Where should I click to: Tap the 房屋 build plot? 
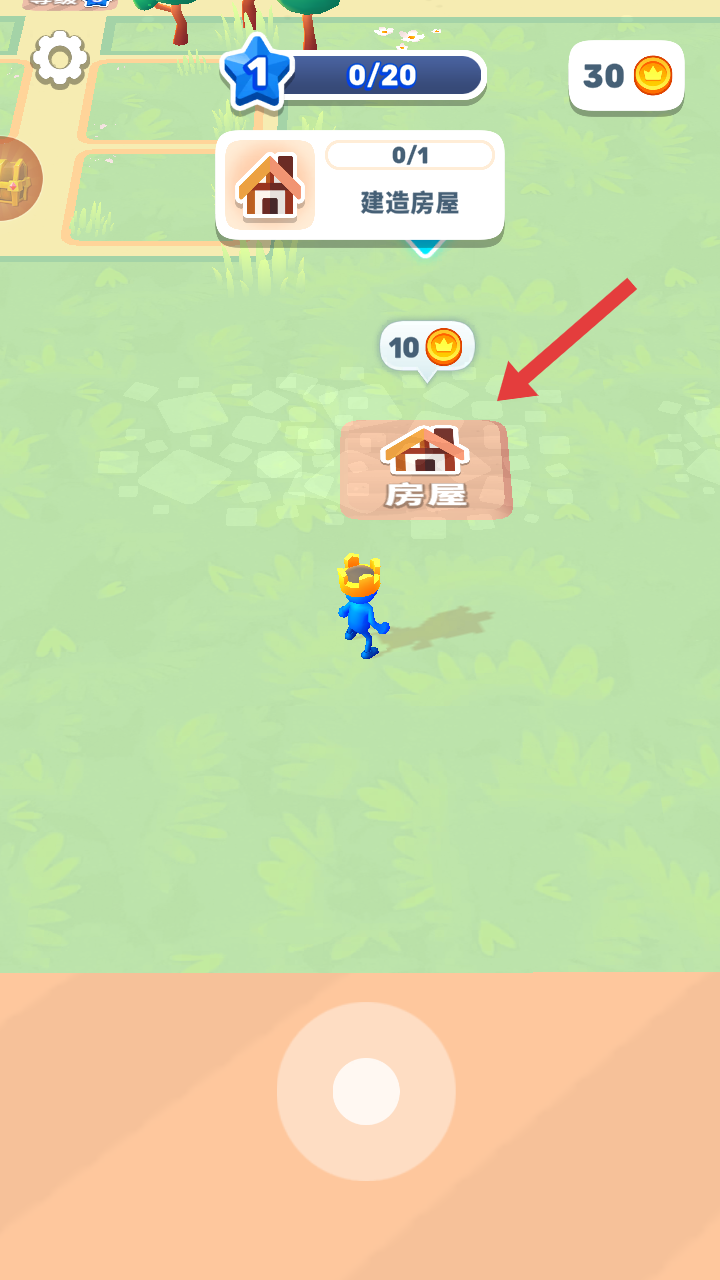426,468
